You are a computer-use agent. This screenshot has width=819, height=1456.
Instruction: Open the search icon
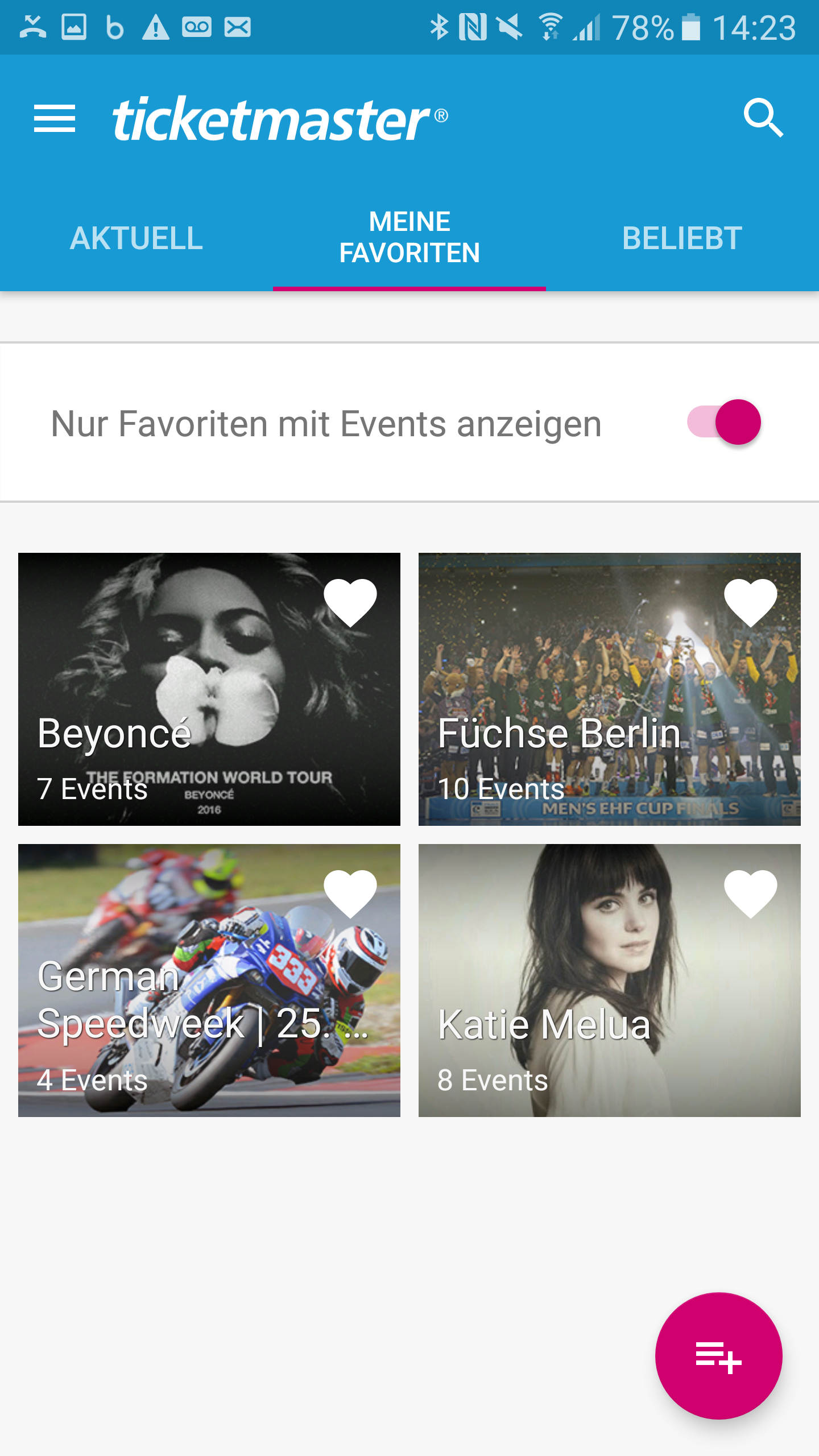(x=763, y=118)
